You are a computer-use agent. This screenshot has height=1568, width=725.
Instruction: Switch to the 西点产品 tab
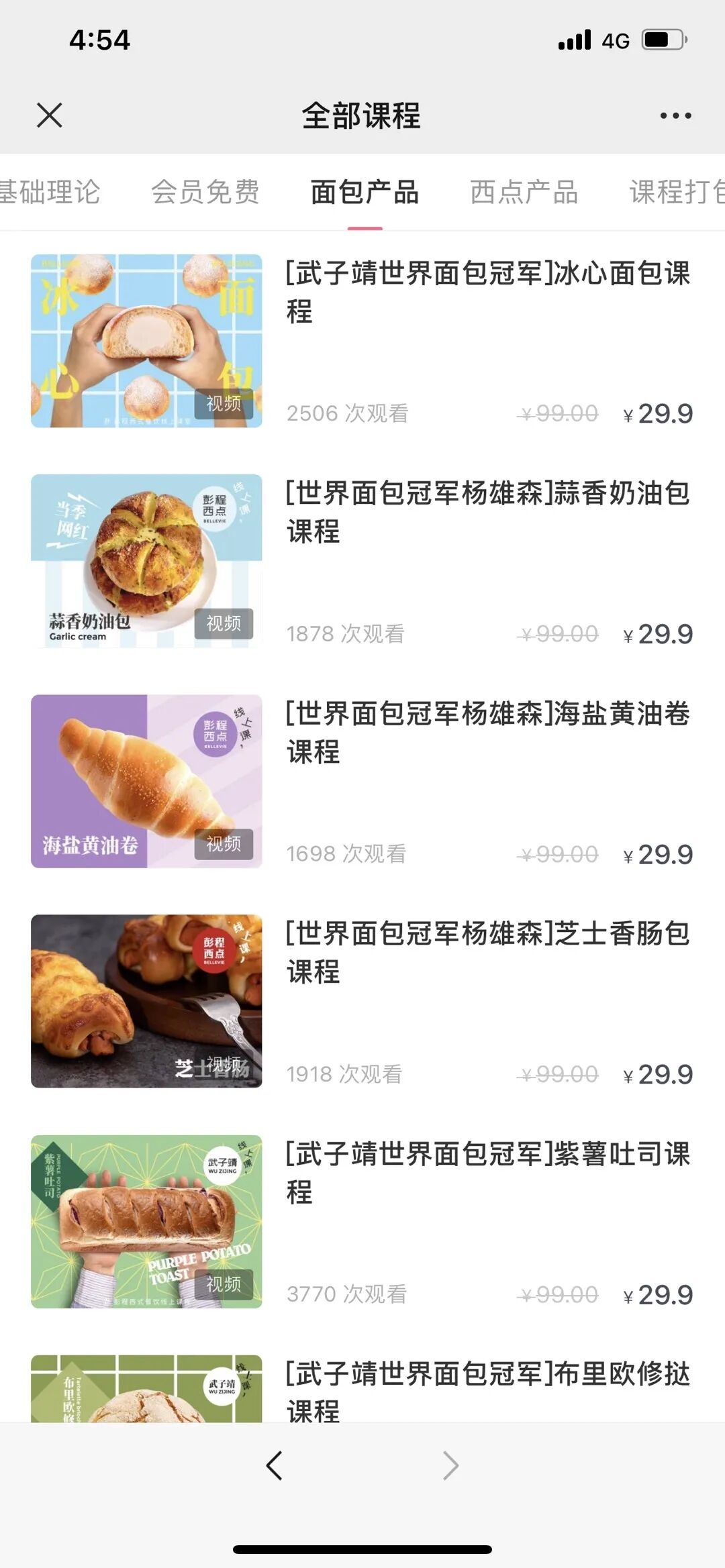click(524, 192)
